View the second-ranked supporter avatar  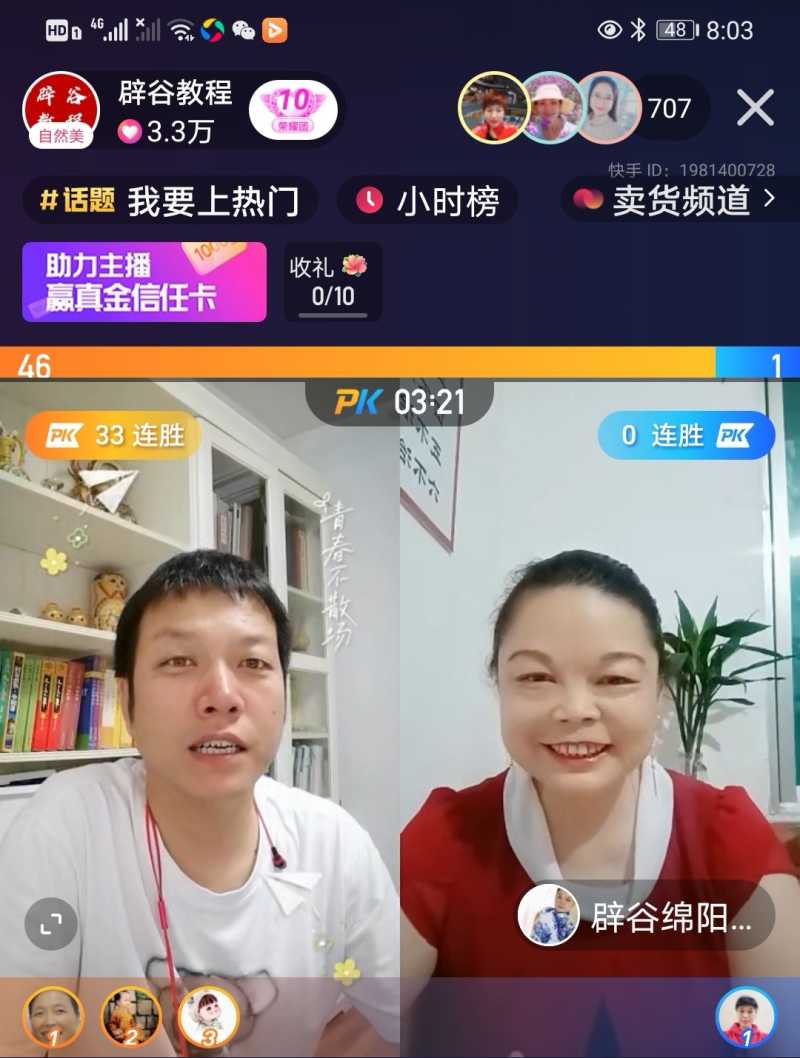coord(131,1014)
